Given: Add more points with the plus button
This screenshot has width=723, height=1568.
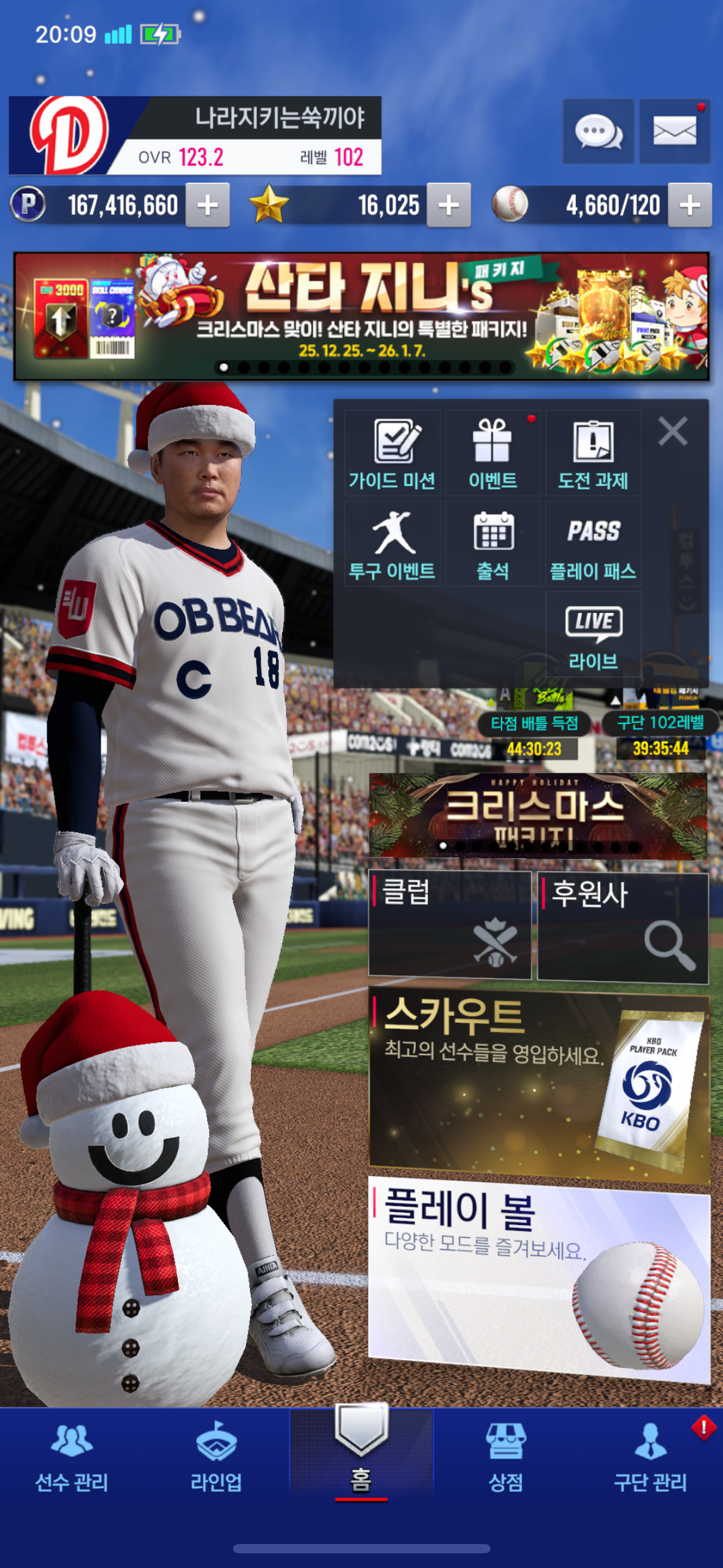Looking at the screenshot, I should pyautogui.click(x=207, y=206).
